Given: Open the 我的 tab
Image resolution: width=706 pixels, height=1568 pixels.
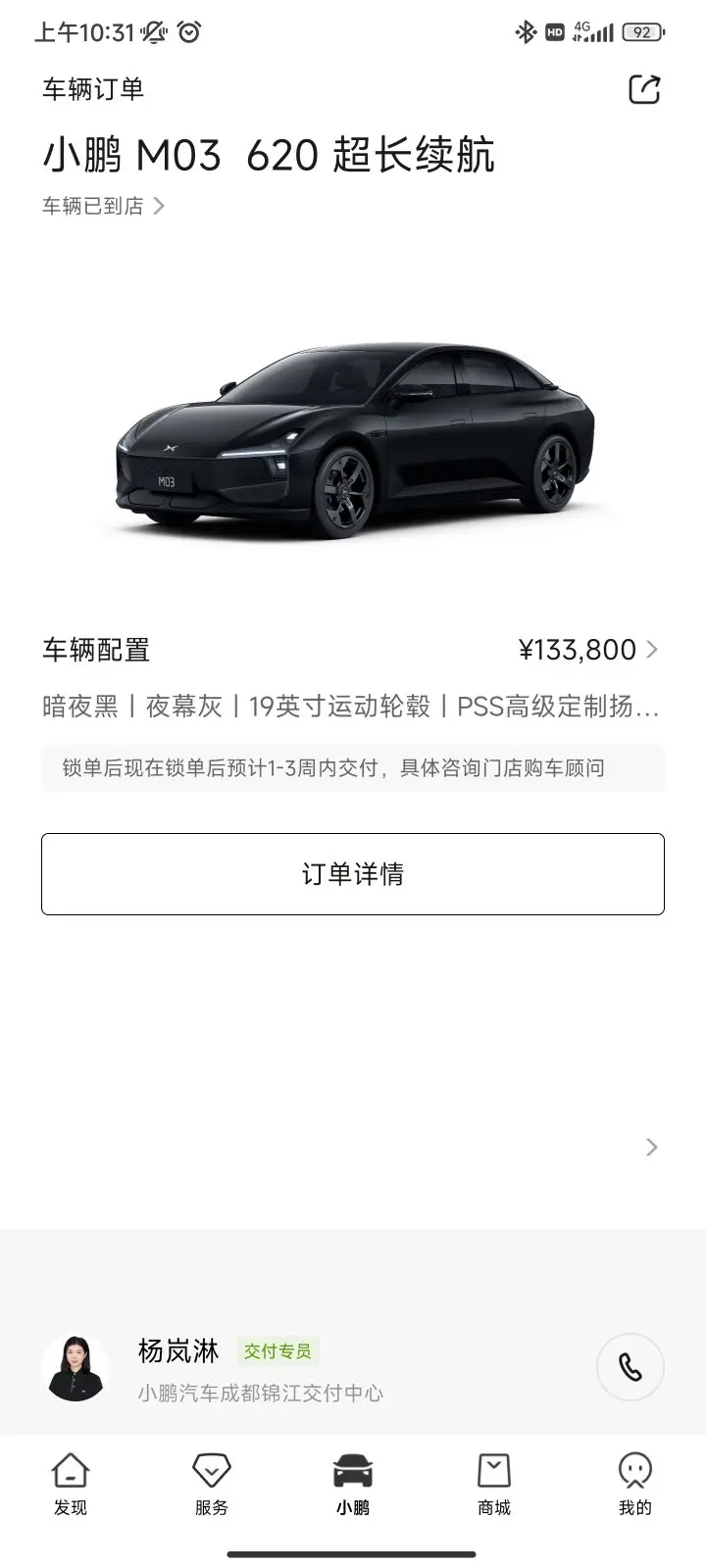Looking at the screenshot, I should tap(635, 1484).
